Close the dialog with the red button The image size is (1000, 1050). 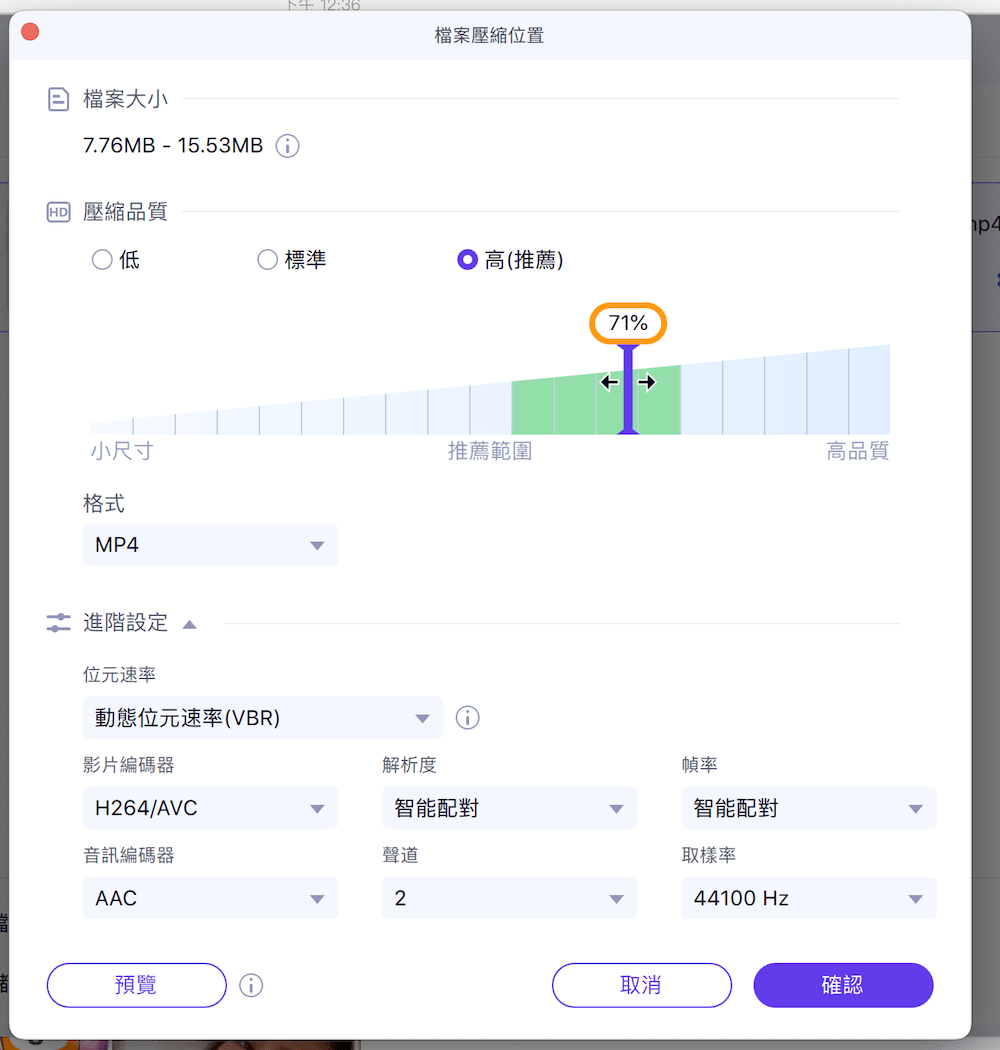click(30, 32)
